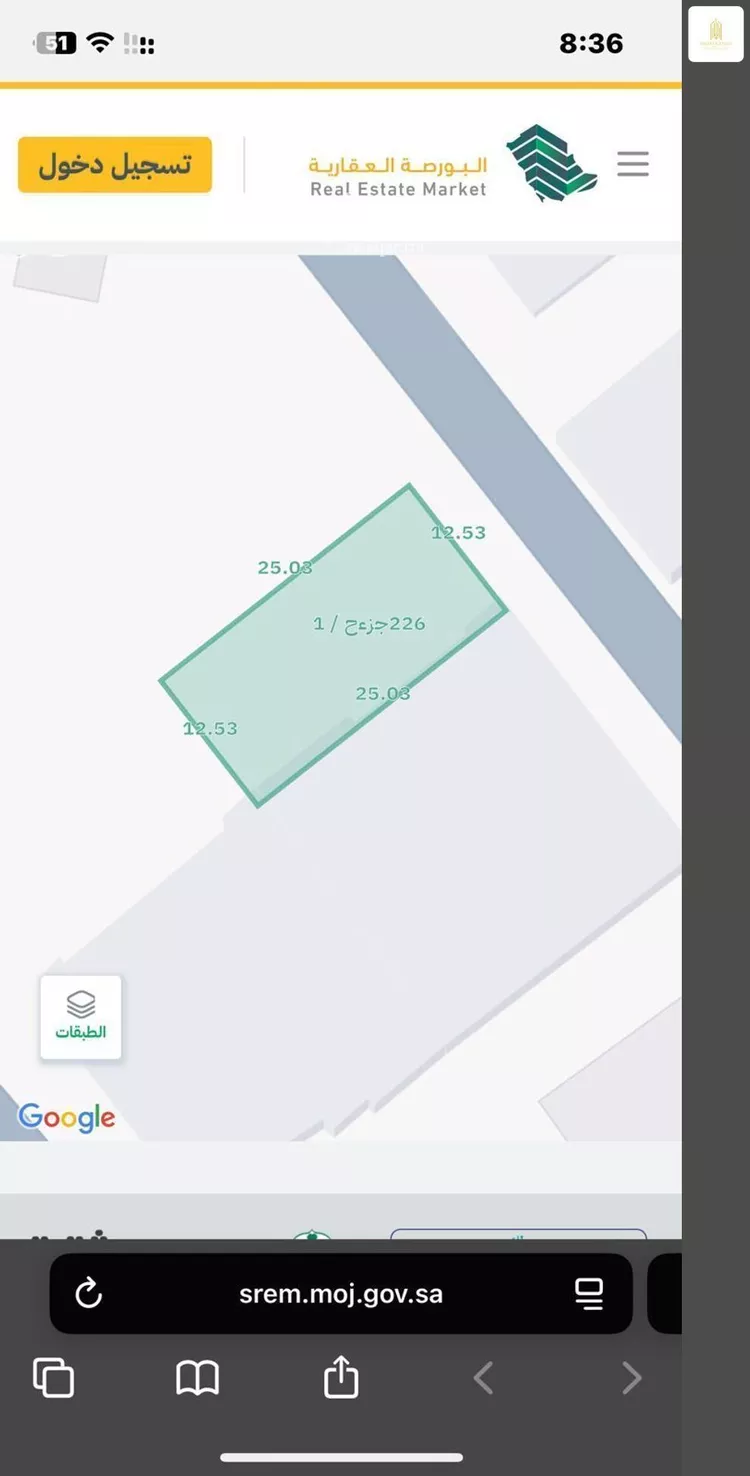Viewport: 750px width, 1476px height.
Task: Open the hamburger menu
Action: tap(633, 164)
